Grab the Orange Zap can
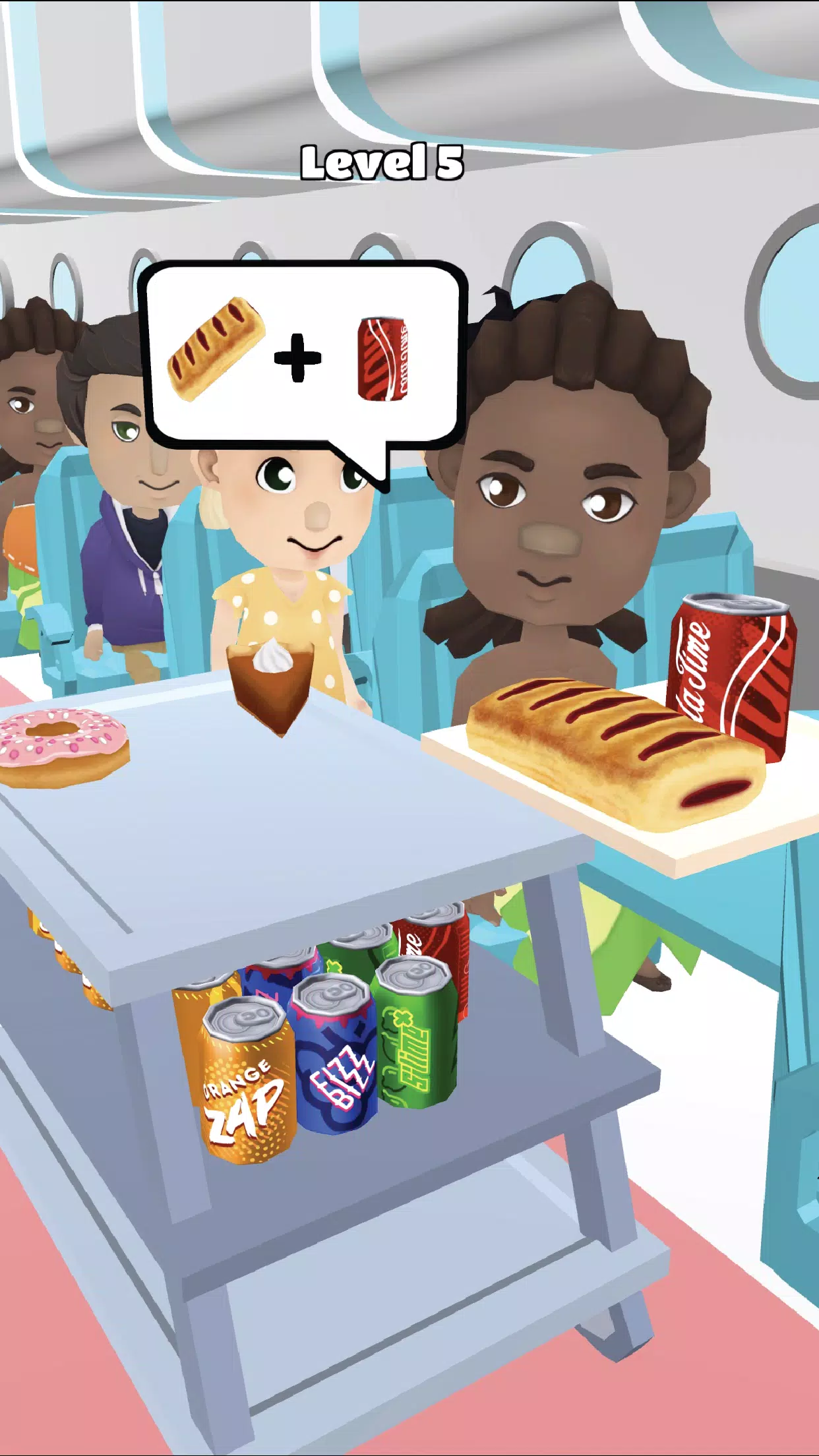 [x=247, y=1081]
